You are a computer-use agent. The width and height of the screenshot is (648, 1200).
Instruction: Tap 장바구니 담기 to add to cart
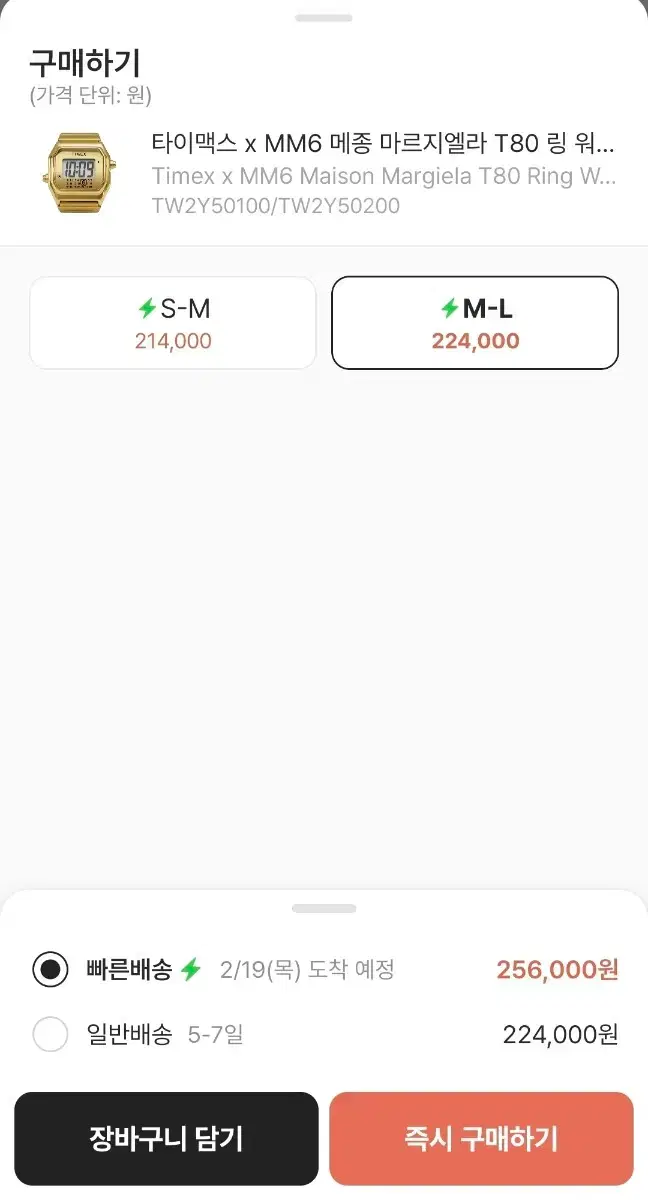[x=166, y=1138]
